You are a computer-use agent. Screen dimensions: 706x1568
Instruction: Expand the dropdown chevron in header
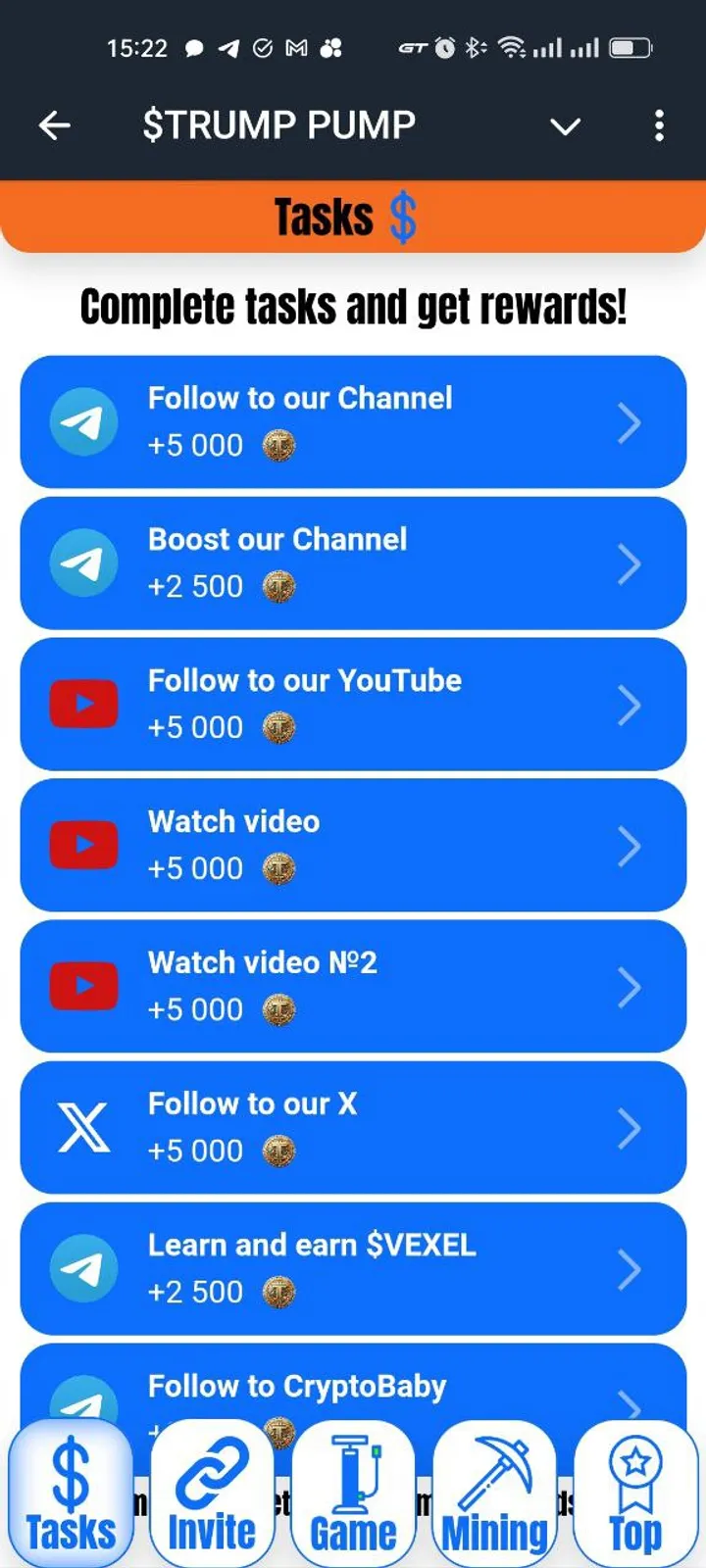pos(565,125)
